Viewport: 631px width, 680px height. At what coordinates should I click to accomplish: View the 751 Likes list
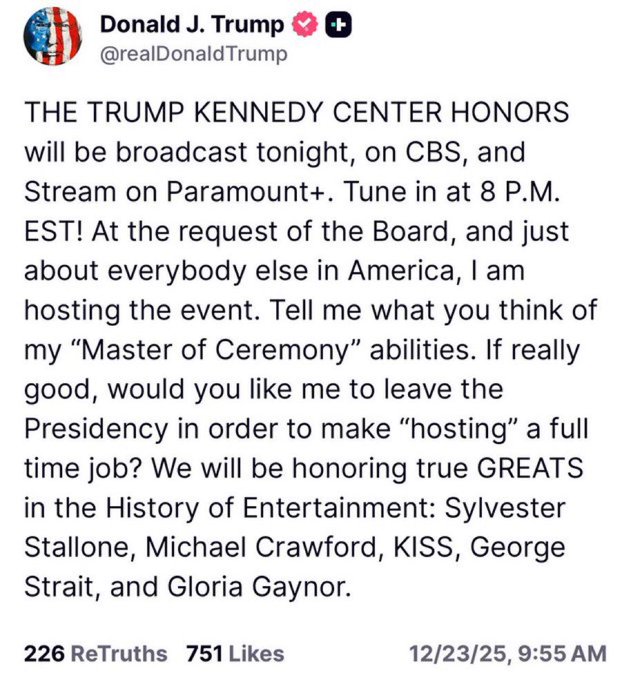[235, 654]
